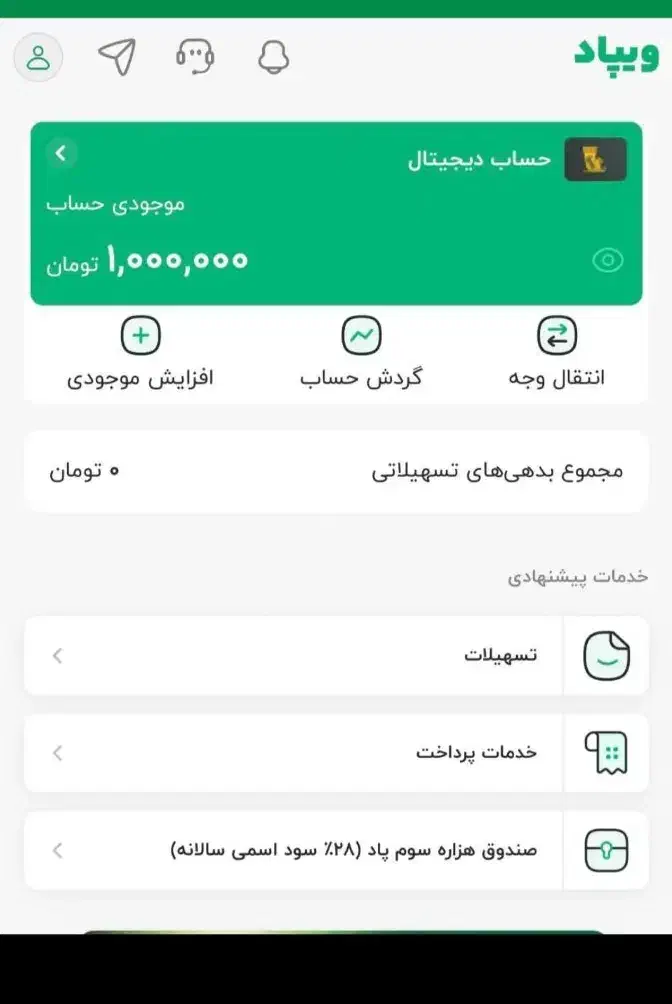Screen dimensions: 672x1004
Task: Open the تسهیلات service row
Action: pyautogui.click(x=336, y=656)
